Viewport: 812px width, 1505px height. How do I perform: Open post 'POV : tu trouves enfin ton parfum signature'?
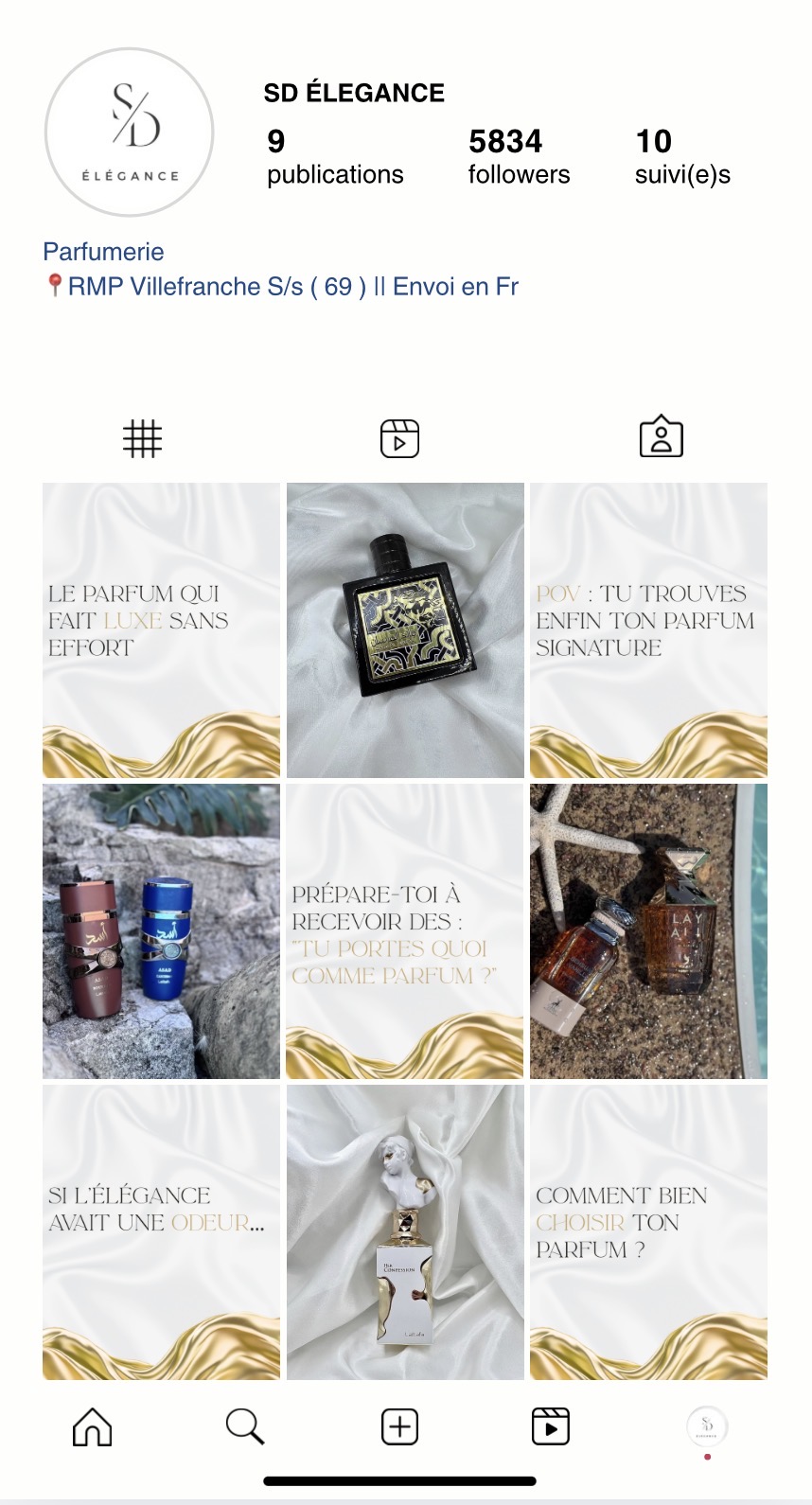(x=648, y=630)
